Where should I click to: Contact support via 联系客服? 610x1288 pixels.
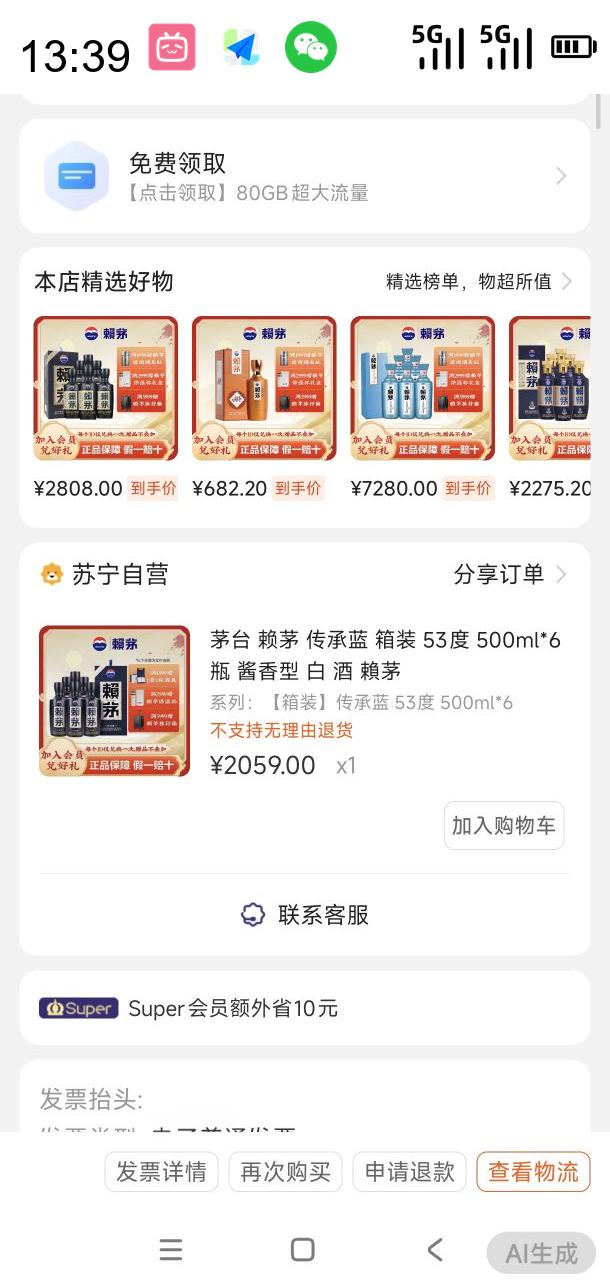pos(305,914)
